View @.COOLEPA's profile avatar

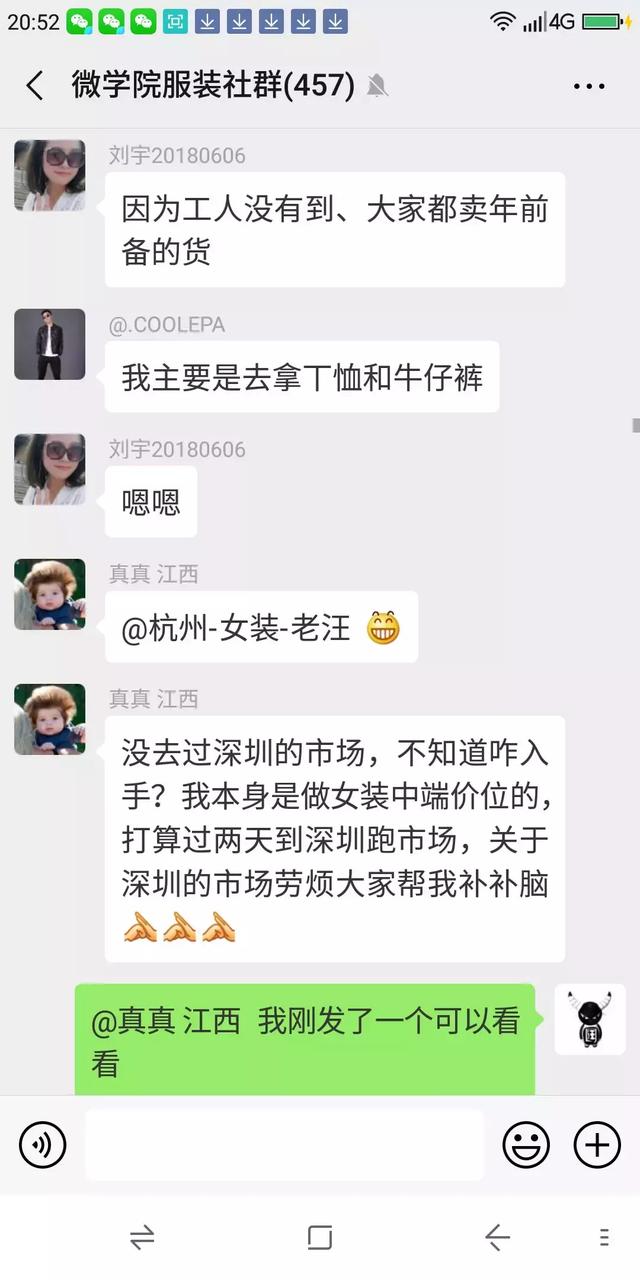click(50, 345)
